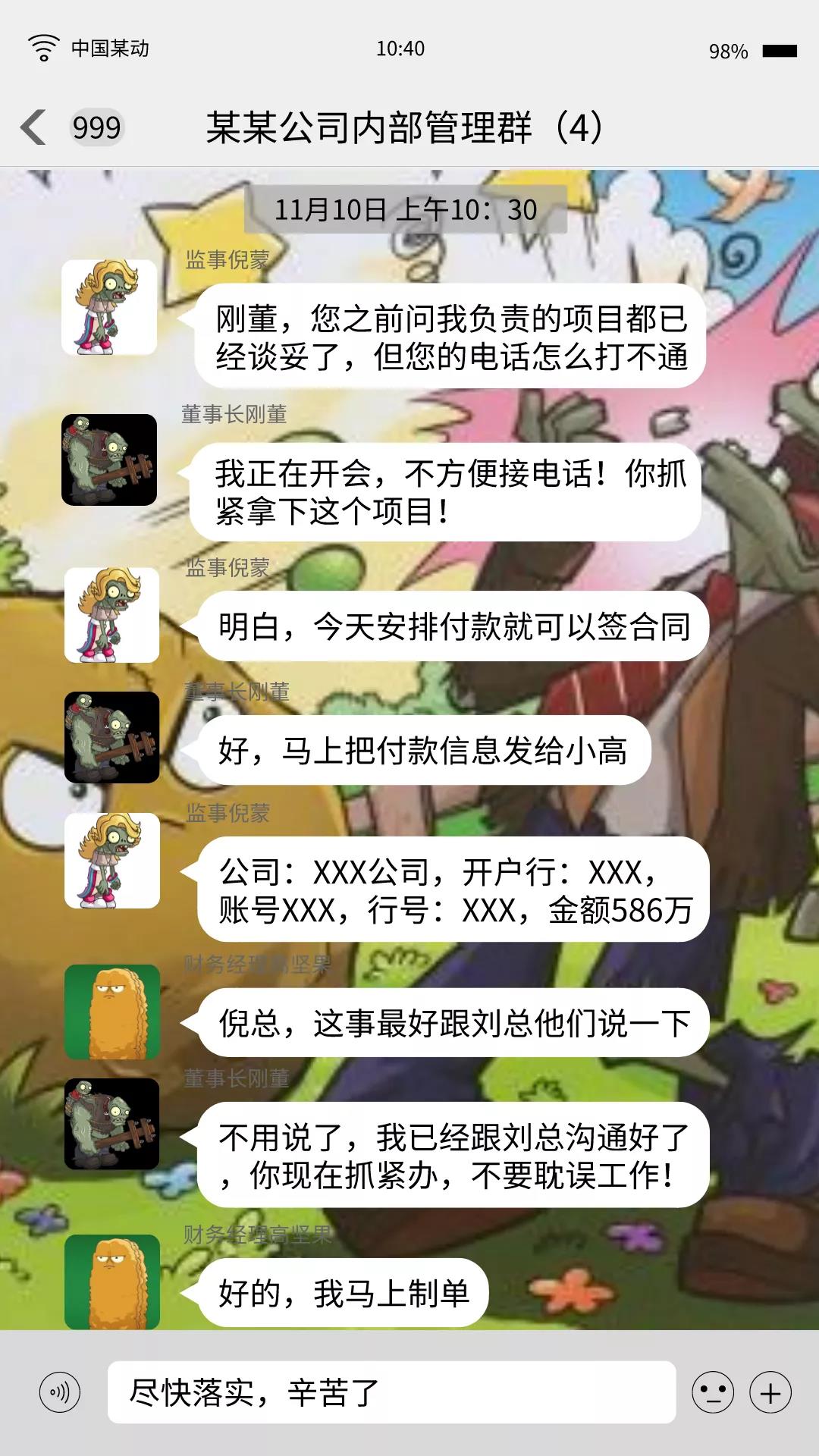Go back to the chat list
Image resolution: width=819 pixels, height=1456 pixels.
pyautogui.click(x=34, y=127)
